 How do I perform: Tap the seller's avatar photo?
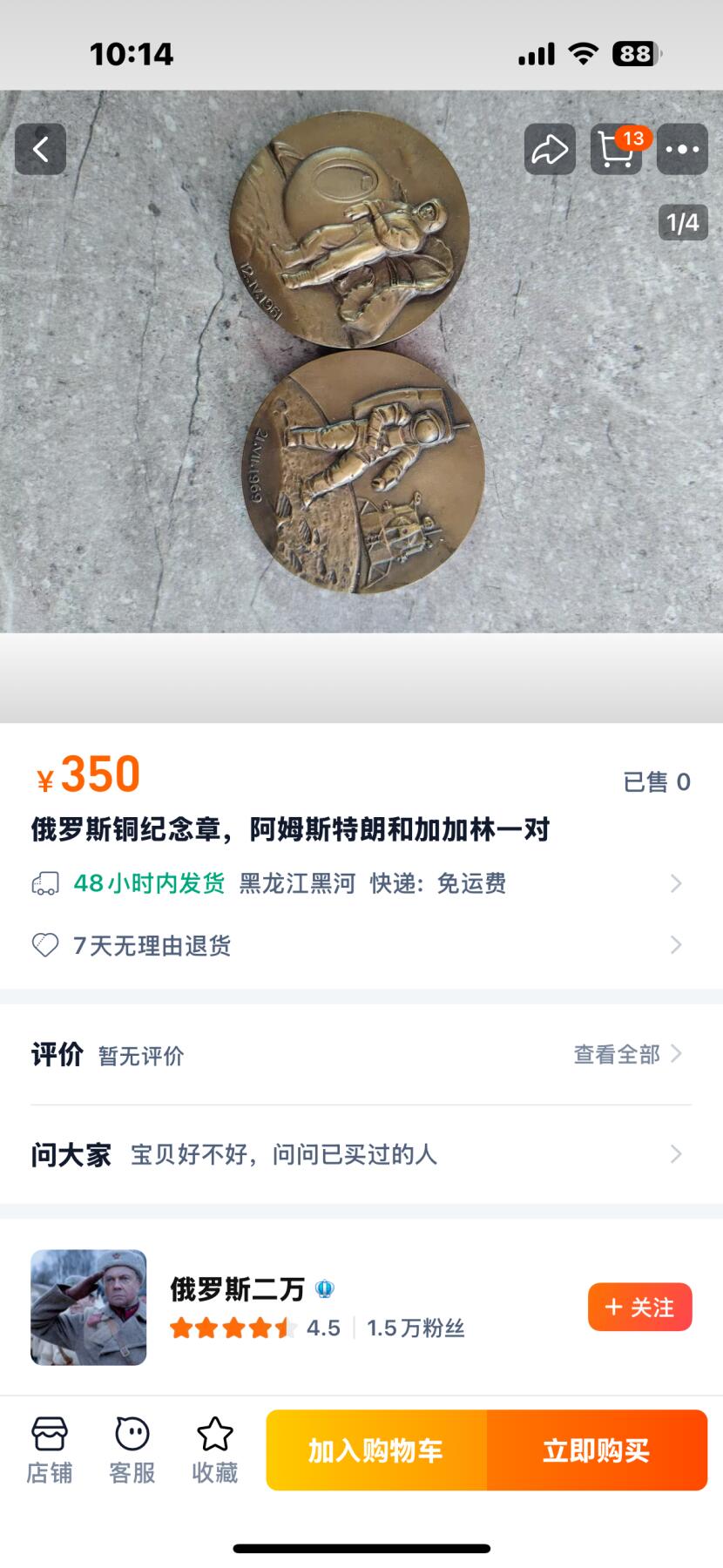pyautogui.click(x=89, y=1307)
